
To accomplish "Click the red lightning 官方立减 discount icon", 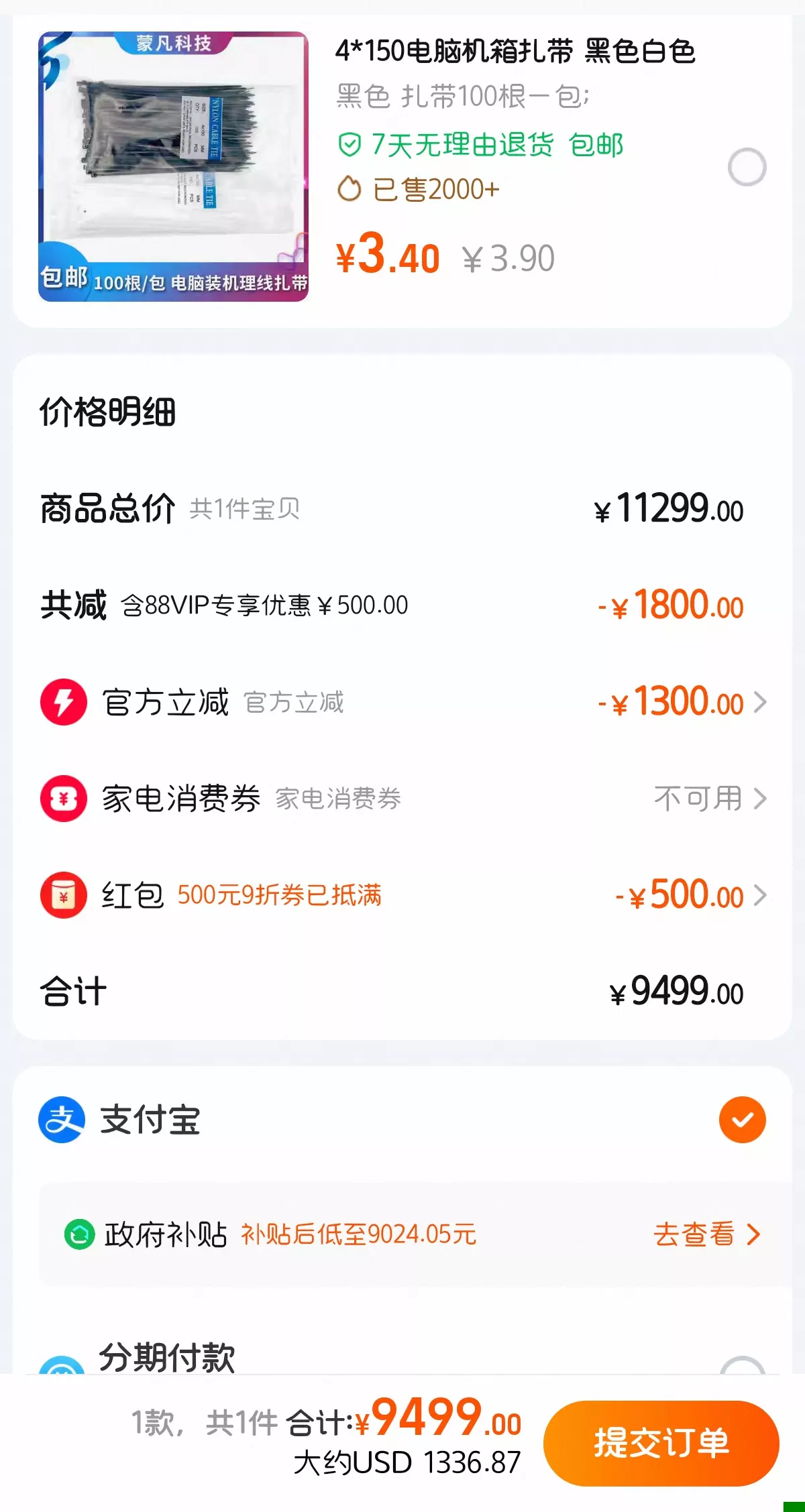I will pyautogui.click(x=62, y=703).
